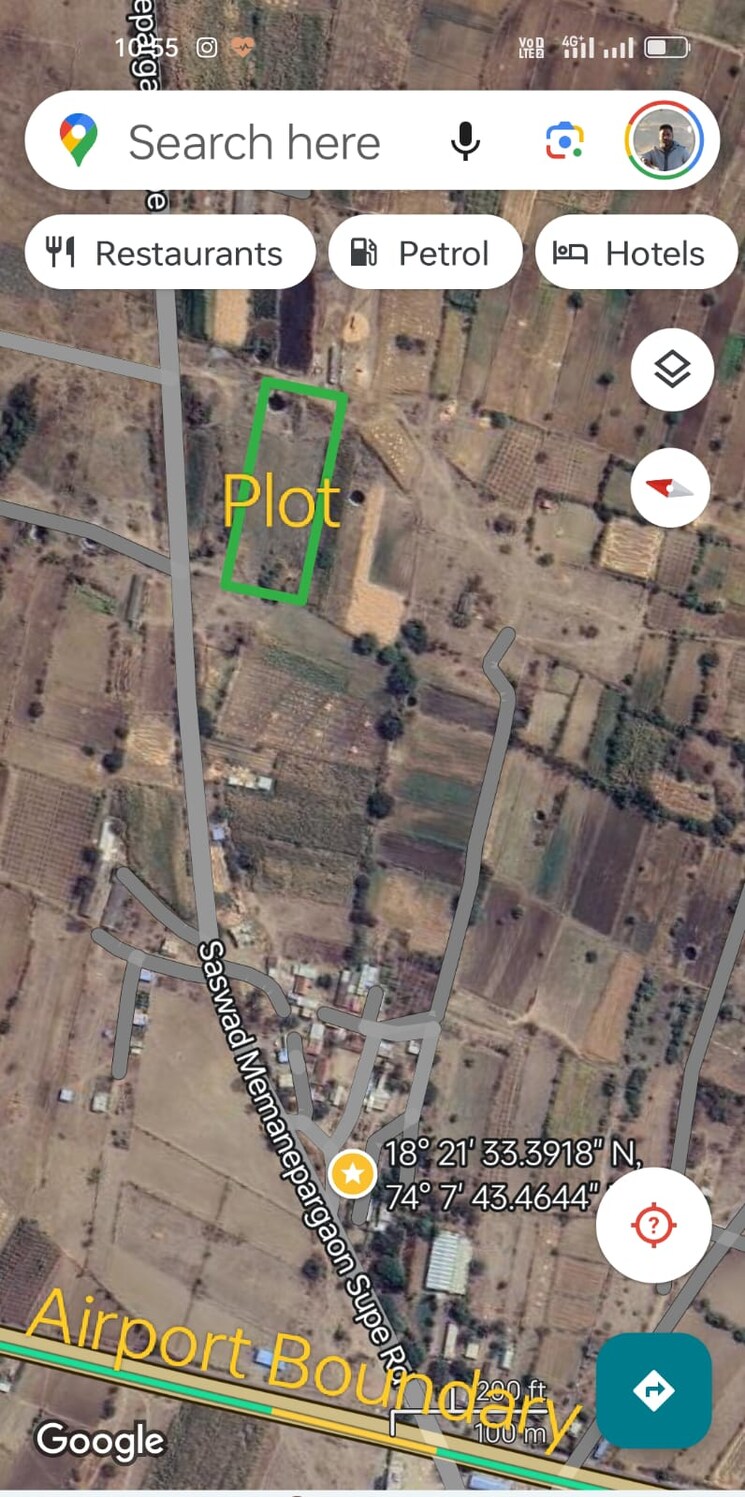Toggle the Petrol filter chip
This screenshot has width=745, height=1497.
click(424, 252)
